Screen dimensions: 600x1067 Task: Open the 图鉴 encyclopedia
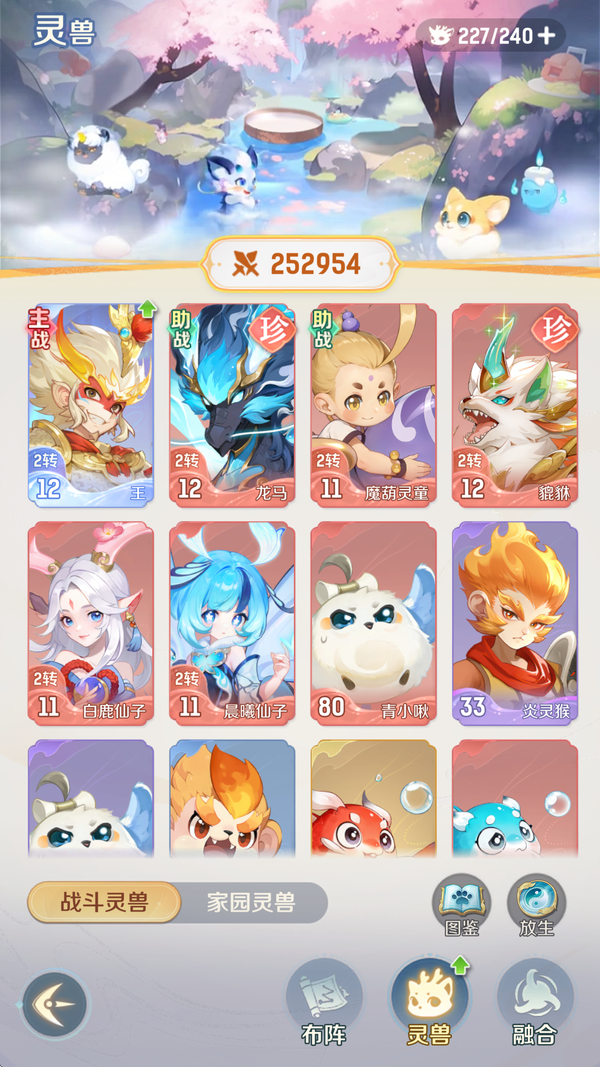pyautogui.click(x=461, y=905)
